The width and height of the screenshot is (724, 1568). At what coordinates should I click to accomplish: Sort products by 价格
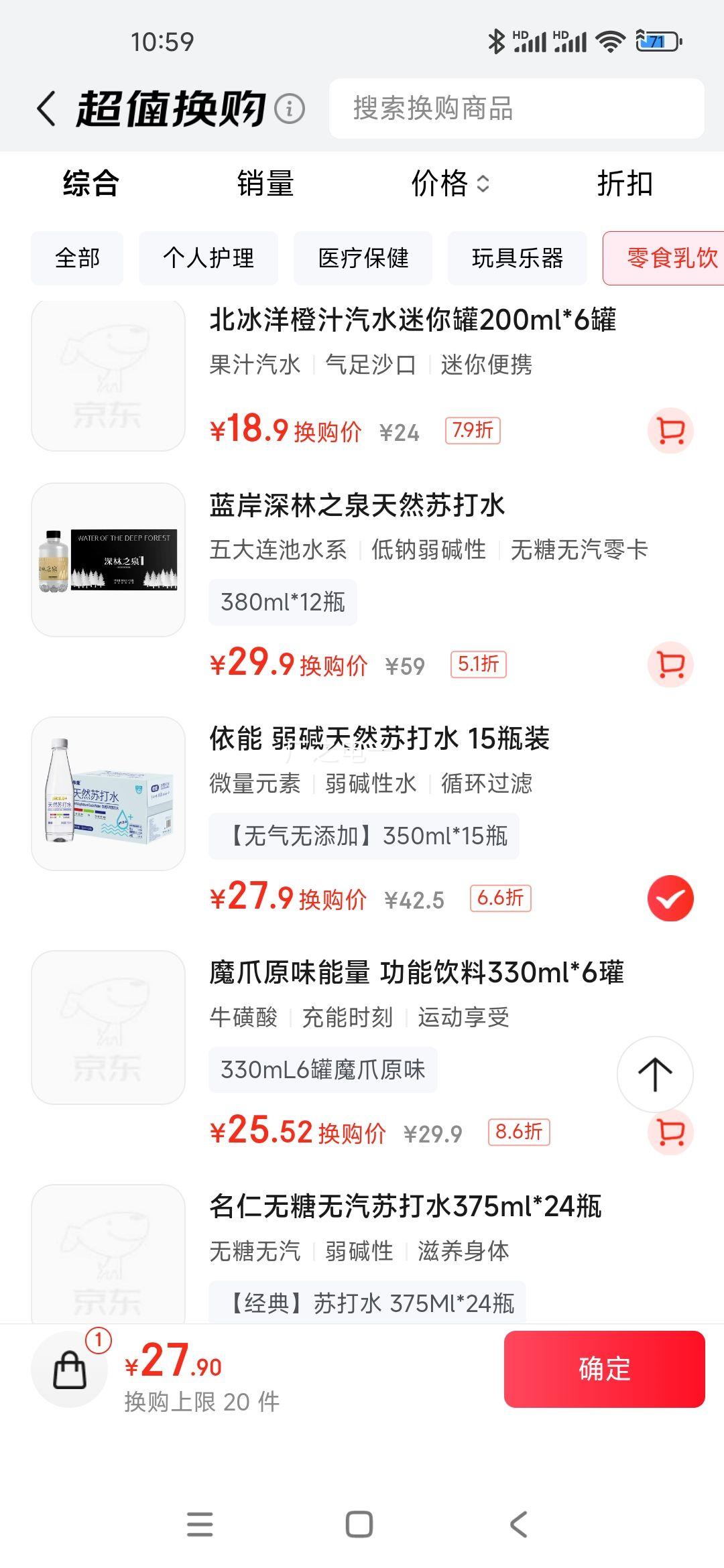click(x=449, y=184)
